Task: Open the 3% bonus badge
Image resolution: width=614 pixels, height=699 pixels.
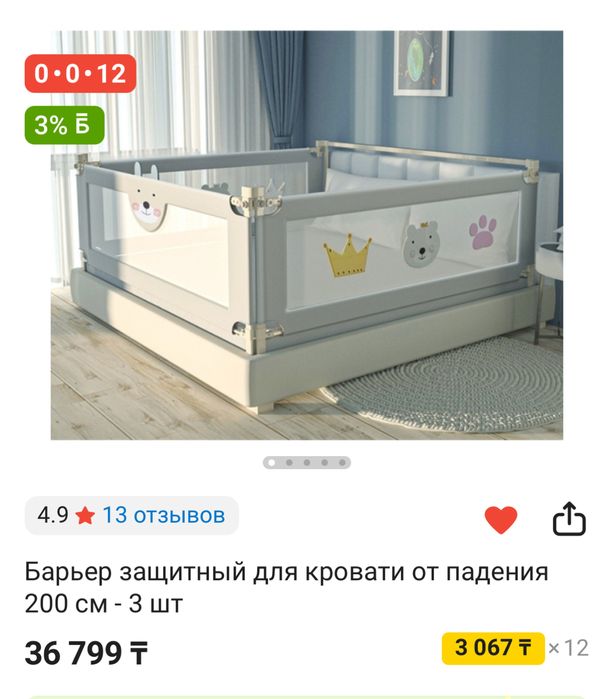Action: (64, 127)
